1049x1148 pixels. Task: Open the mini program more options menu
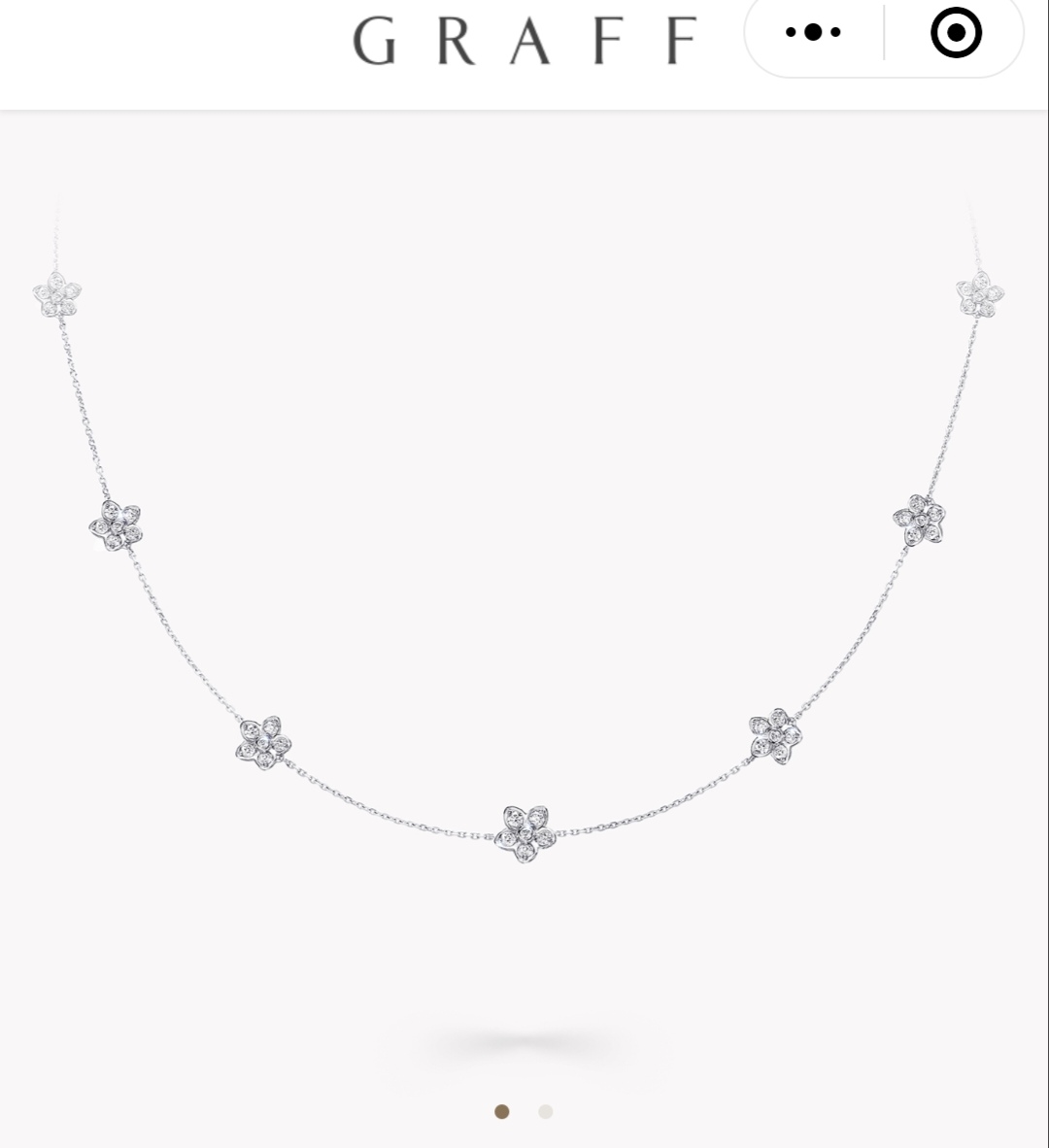[813, 33]
